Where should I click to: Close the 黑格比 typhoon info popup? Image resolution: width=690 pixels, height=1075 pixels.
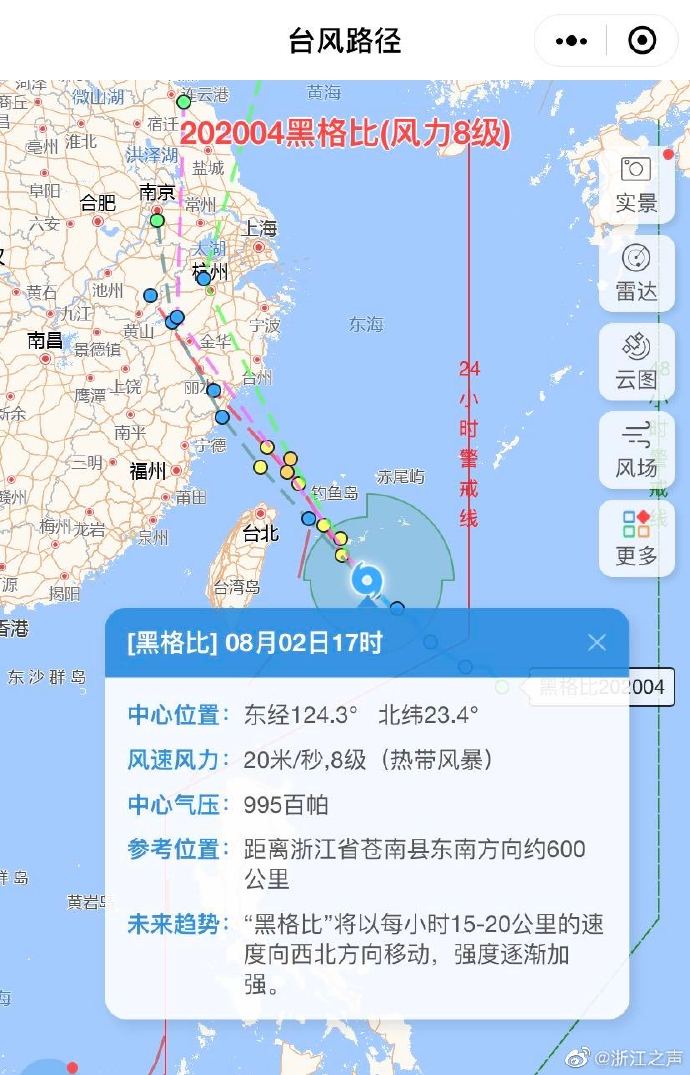(597, 642)
